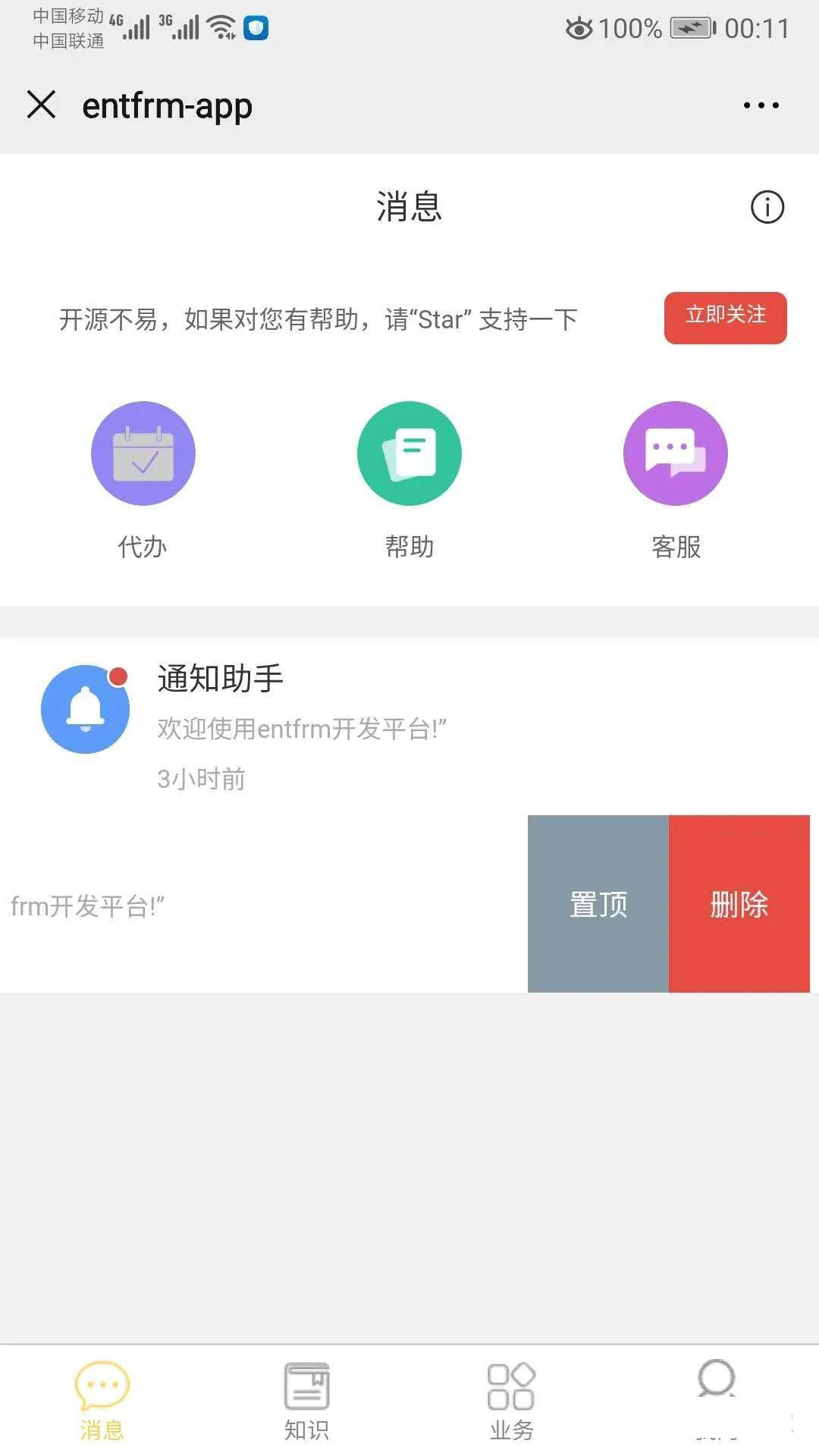Switch to the 消息 tab
The height and width of the screenshot is (1456, 819).
102,1399
